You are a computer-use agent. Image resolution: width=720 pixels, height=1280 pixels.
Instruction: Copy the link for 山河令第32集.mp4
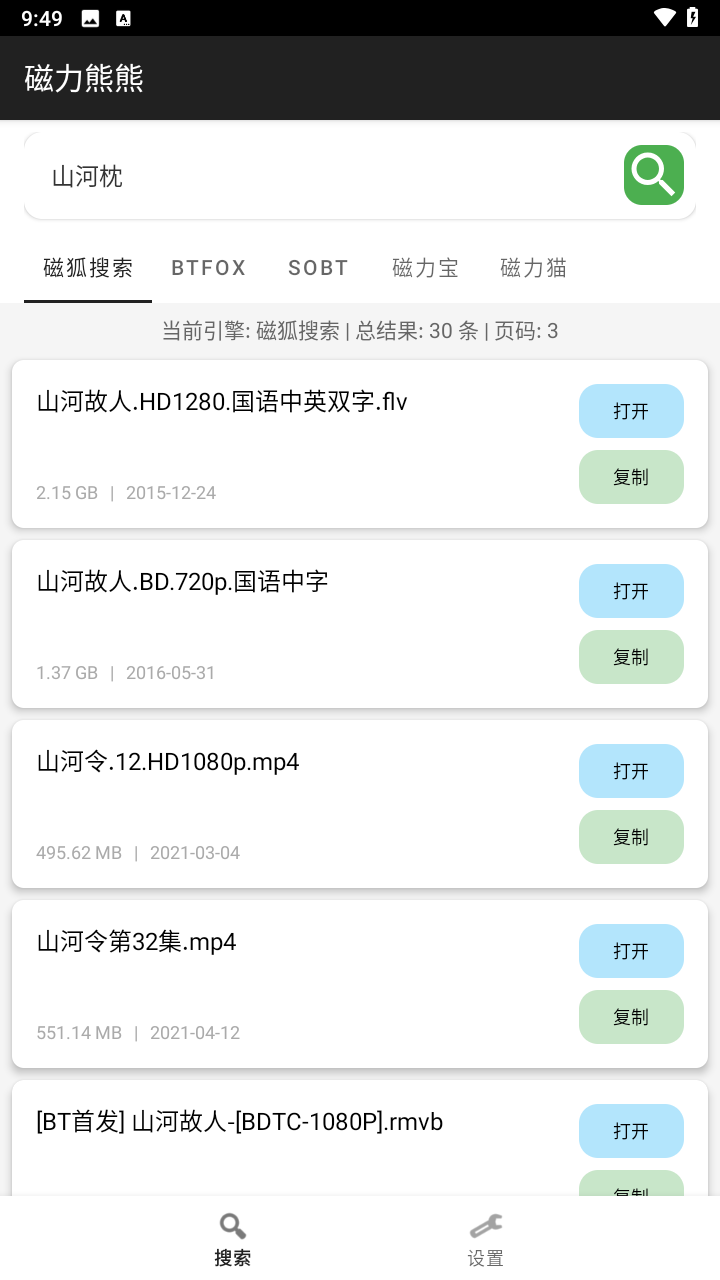point(631,1017)
